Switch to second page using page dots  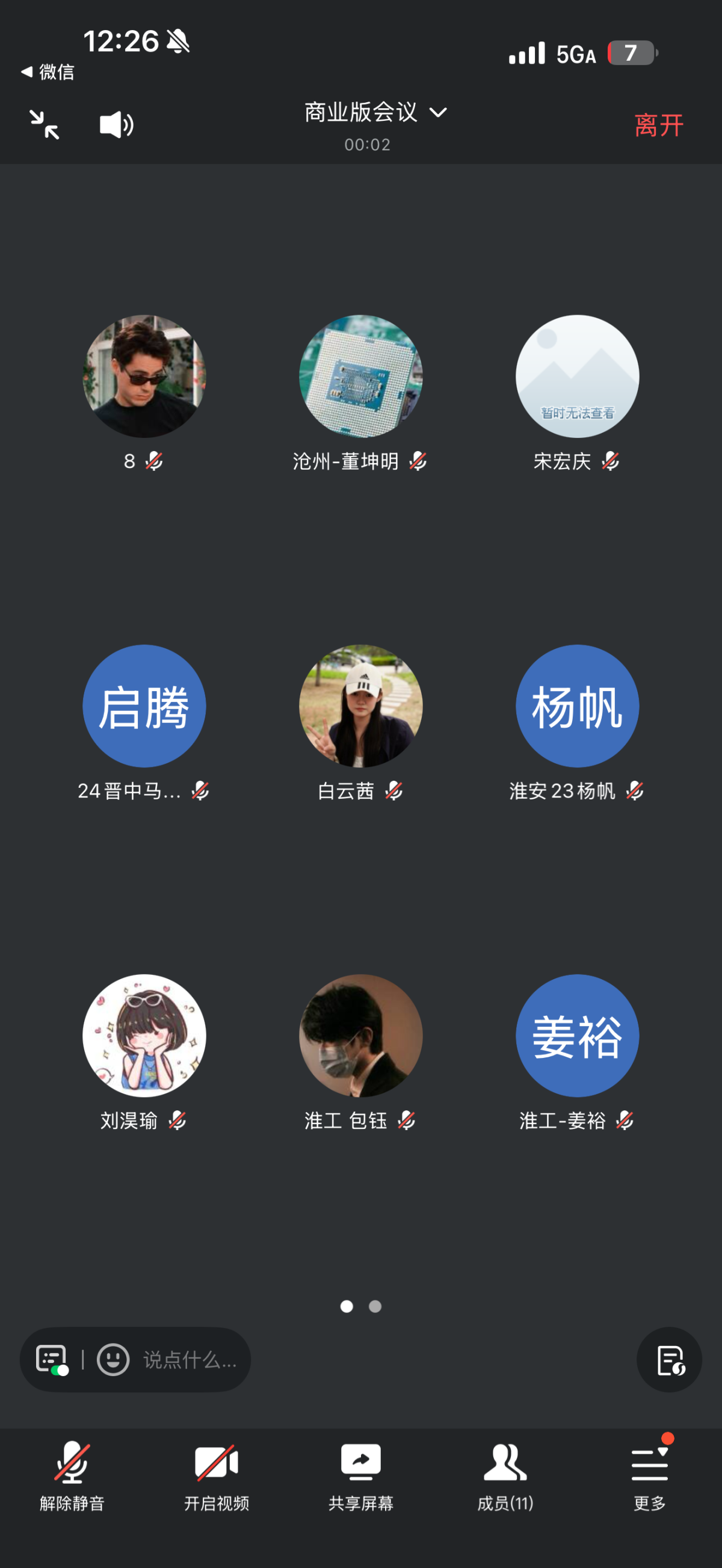(374, 1306)
